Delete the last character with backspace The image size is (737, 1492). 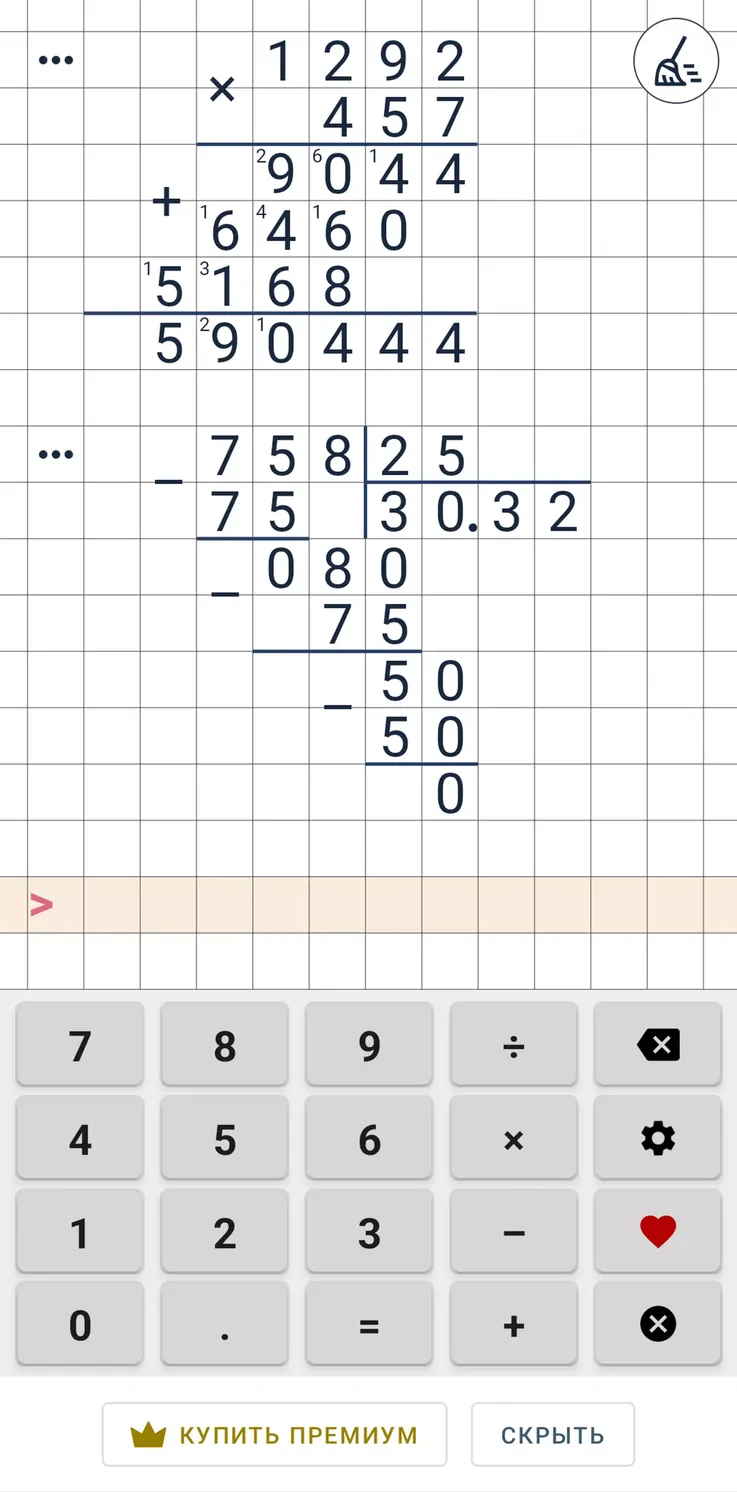tap(658, 1046)
